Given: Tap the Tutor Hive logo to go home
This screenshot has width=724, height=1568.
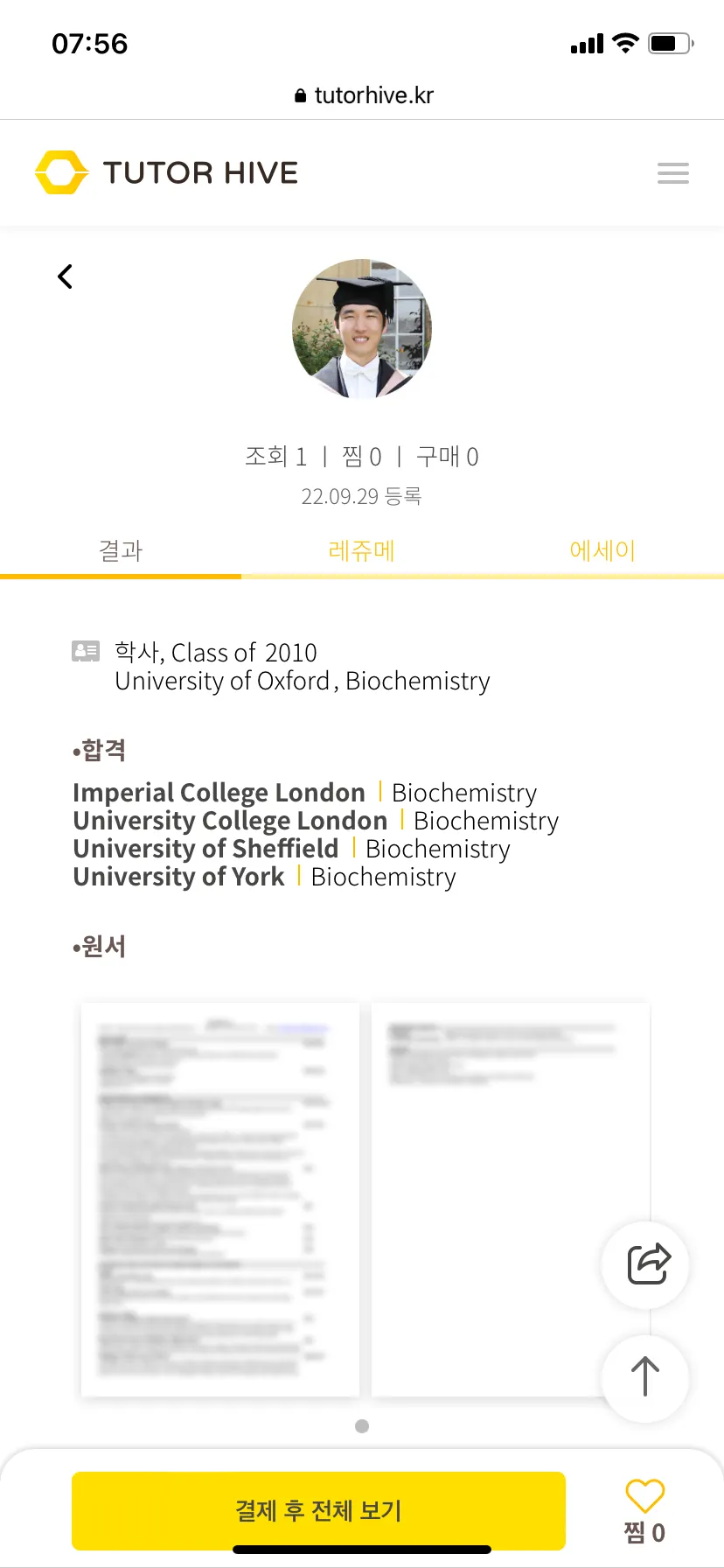Looking at the screenshot, I should [x=167, y=172].
